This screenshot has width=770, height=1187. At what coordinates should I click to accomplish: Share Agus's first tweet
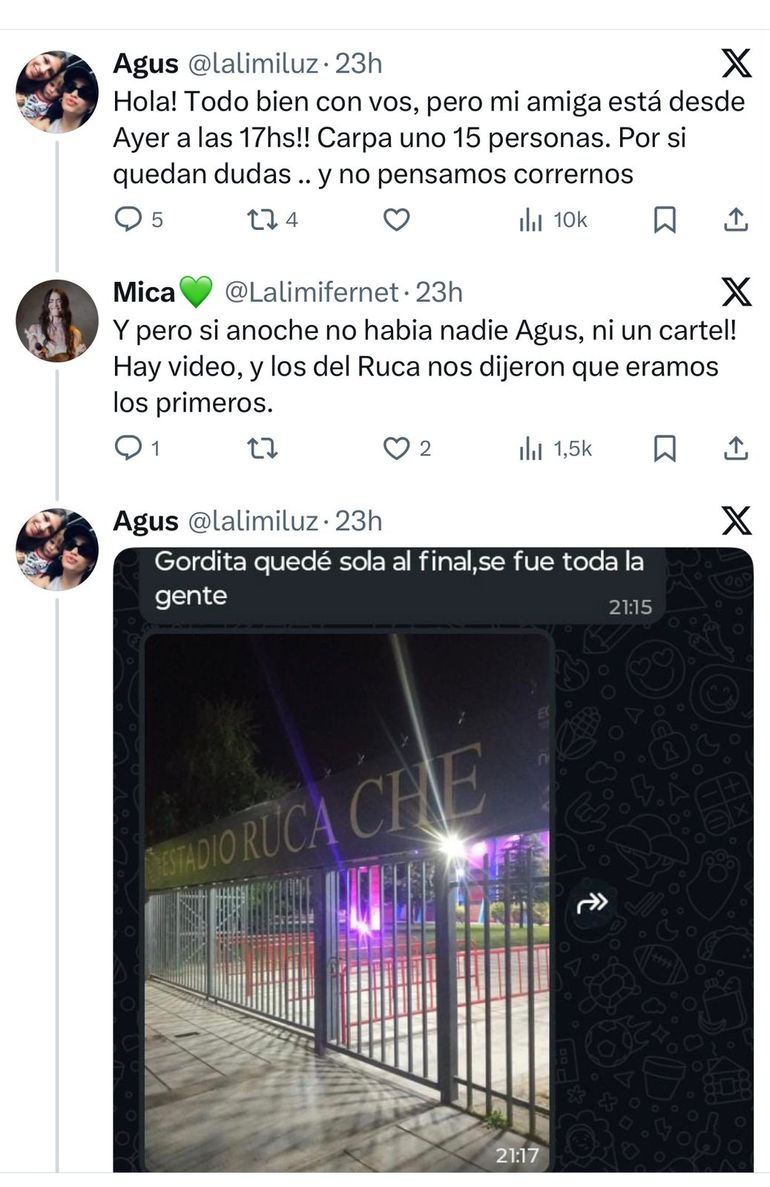click(735, 220)
